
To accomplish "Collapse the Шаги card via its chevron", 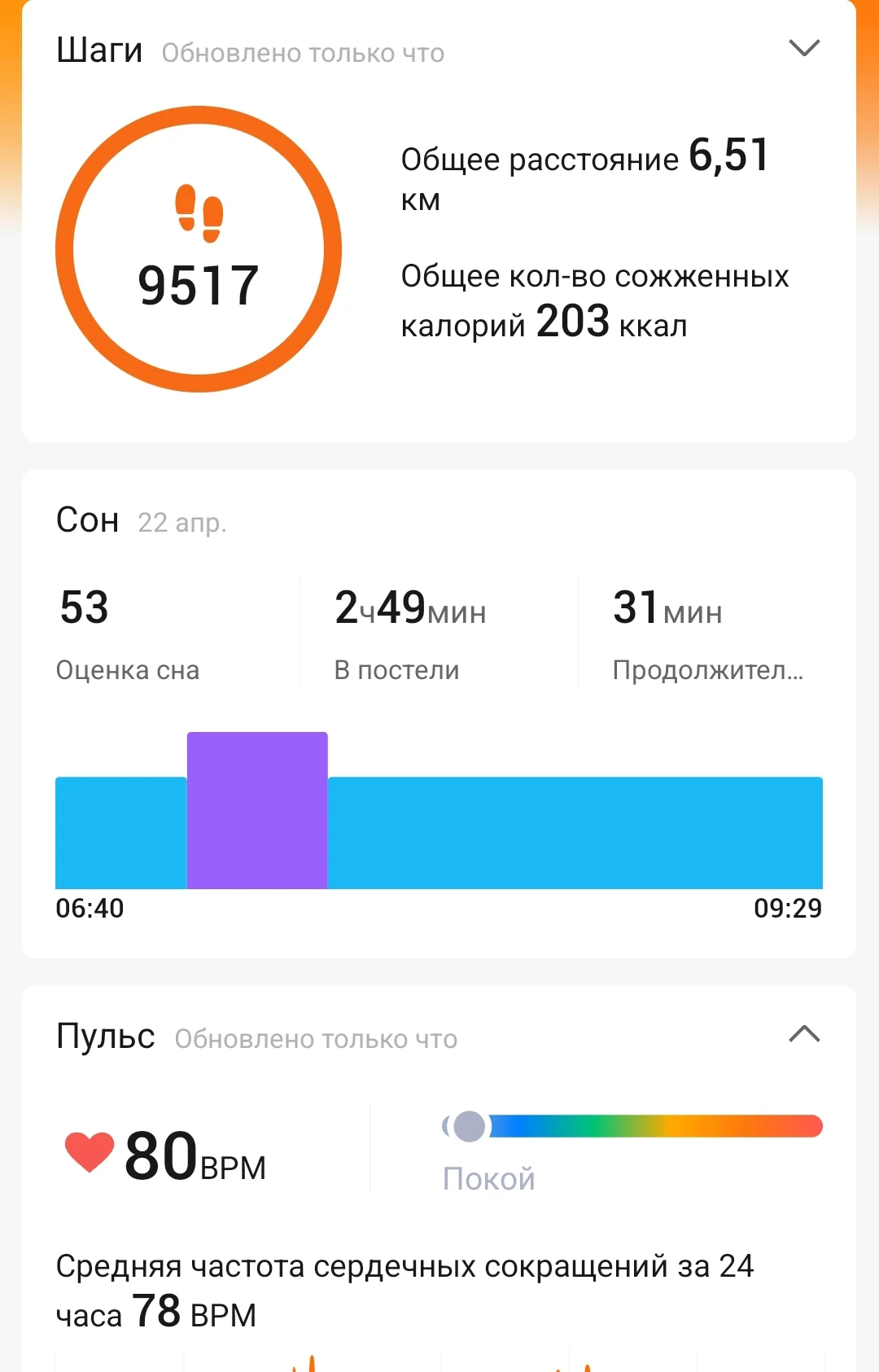I will click(803, 46).
